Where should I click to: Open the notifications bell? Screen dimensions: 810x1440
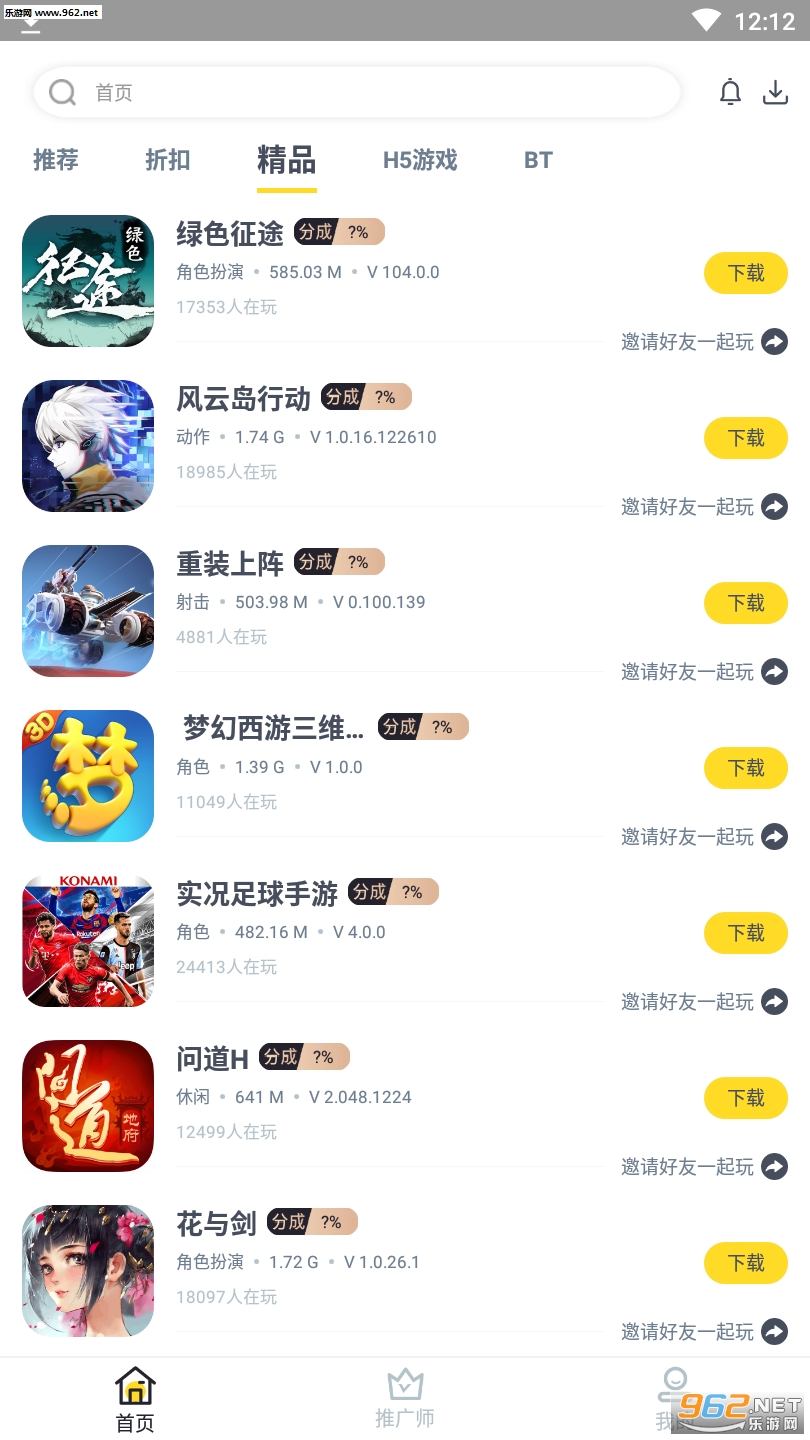coord(731,93)
